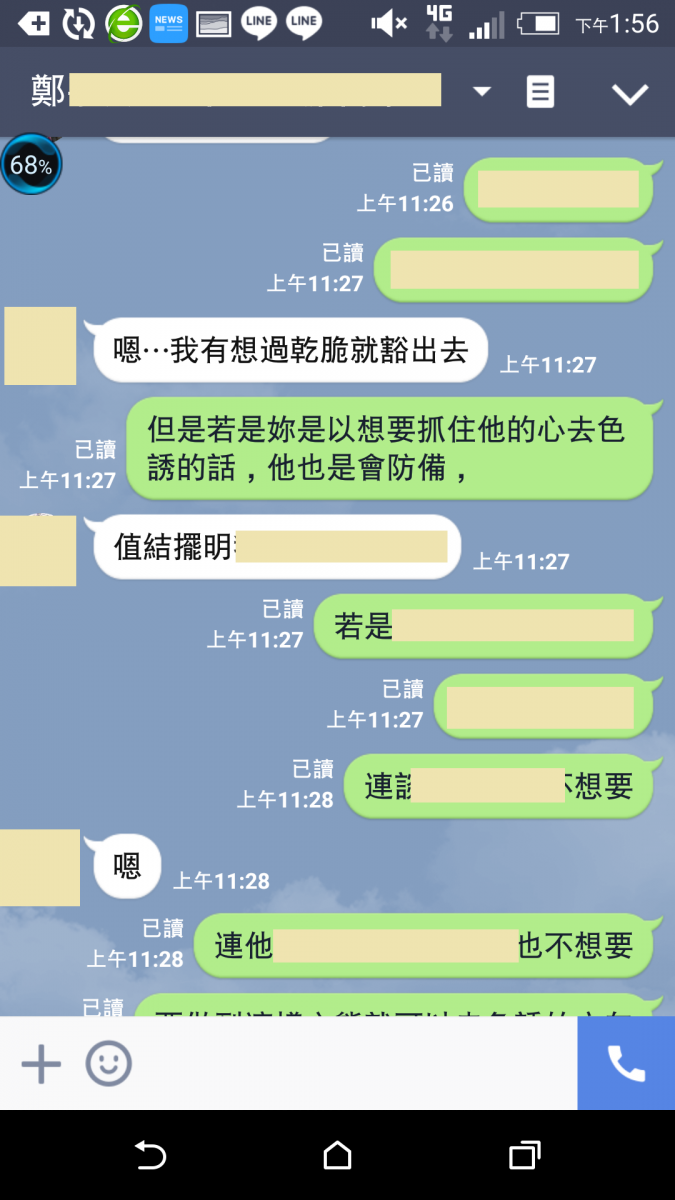Tap the plus attach button

coord(41,1064)
